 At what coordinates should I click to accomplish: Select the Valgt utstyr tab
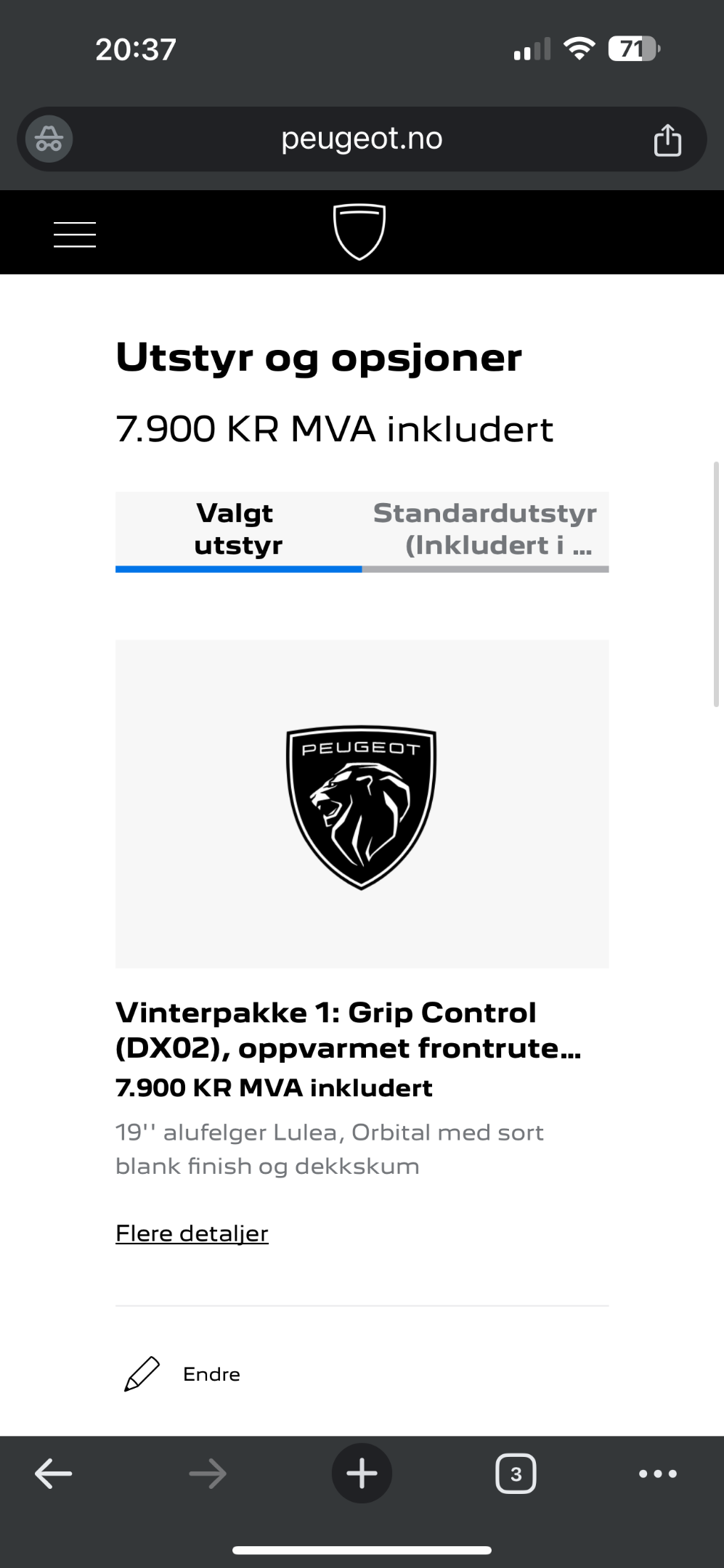238,531
